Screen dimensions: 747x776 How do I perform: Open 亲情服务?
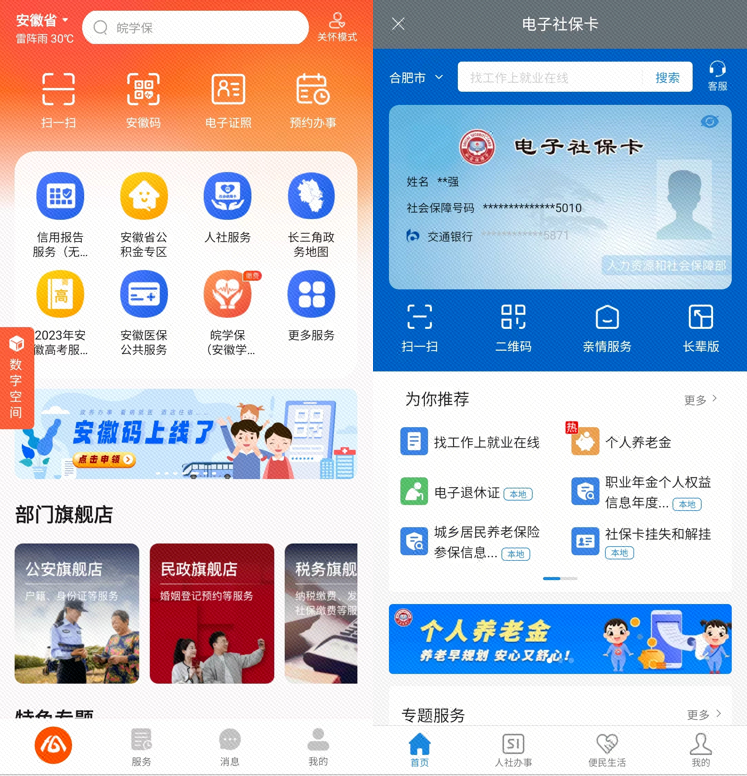[x=607, y=328]
